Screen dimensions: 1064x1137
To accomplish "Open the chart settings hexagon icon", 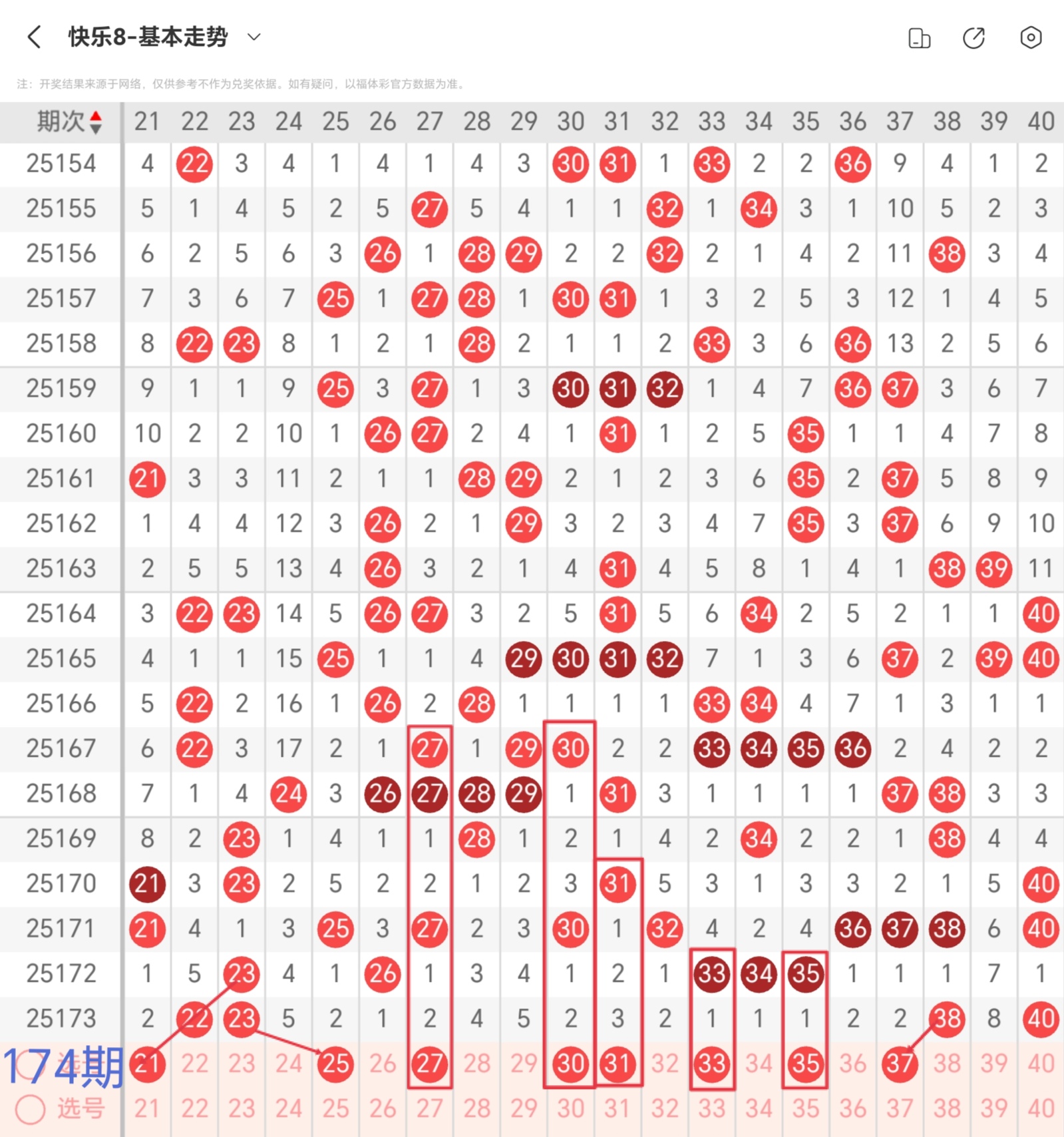I will pyautogui.click(x=1030, y=38).
